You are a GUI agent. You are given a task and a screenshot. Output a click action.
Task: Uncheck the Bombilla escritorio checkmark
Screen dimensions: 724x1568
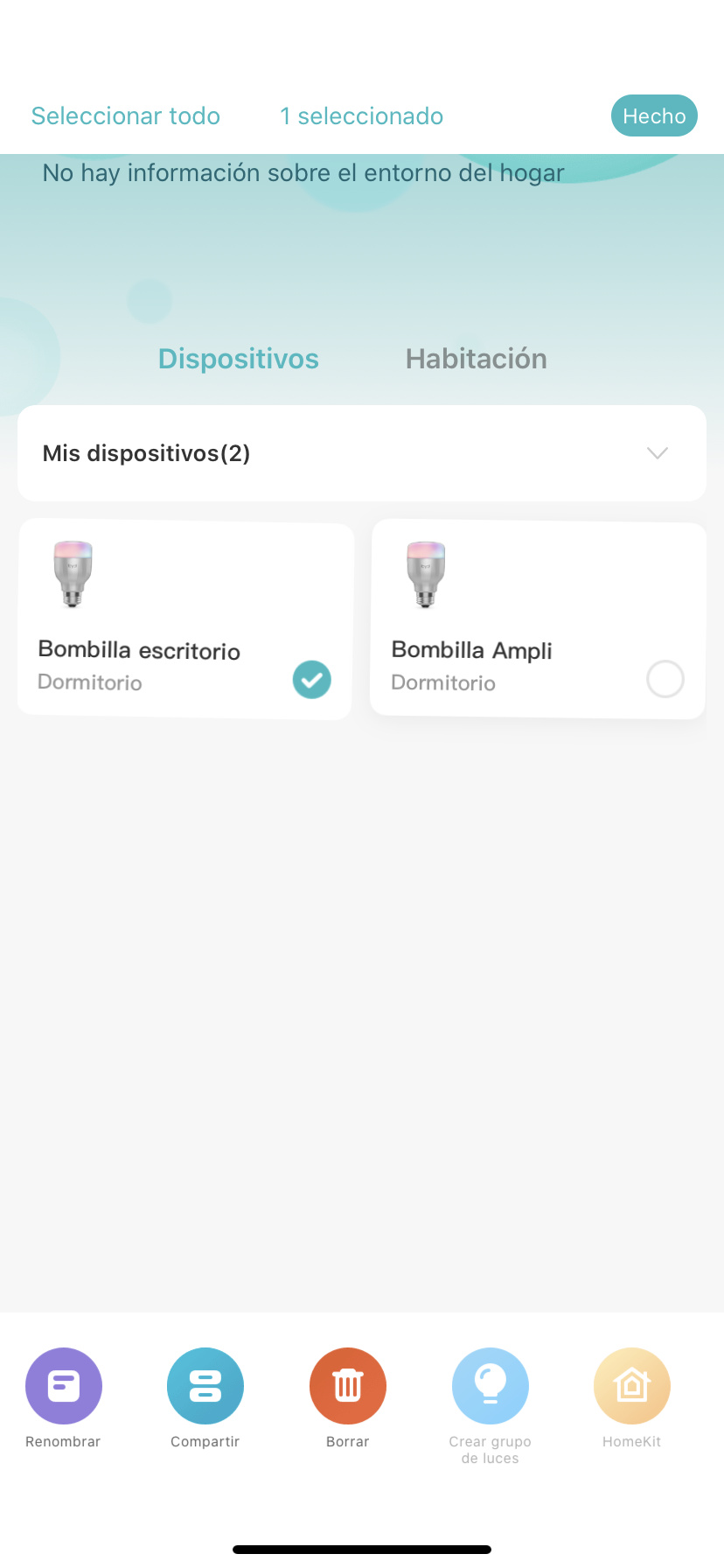coord(312,680)
